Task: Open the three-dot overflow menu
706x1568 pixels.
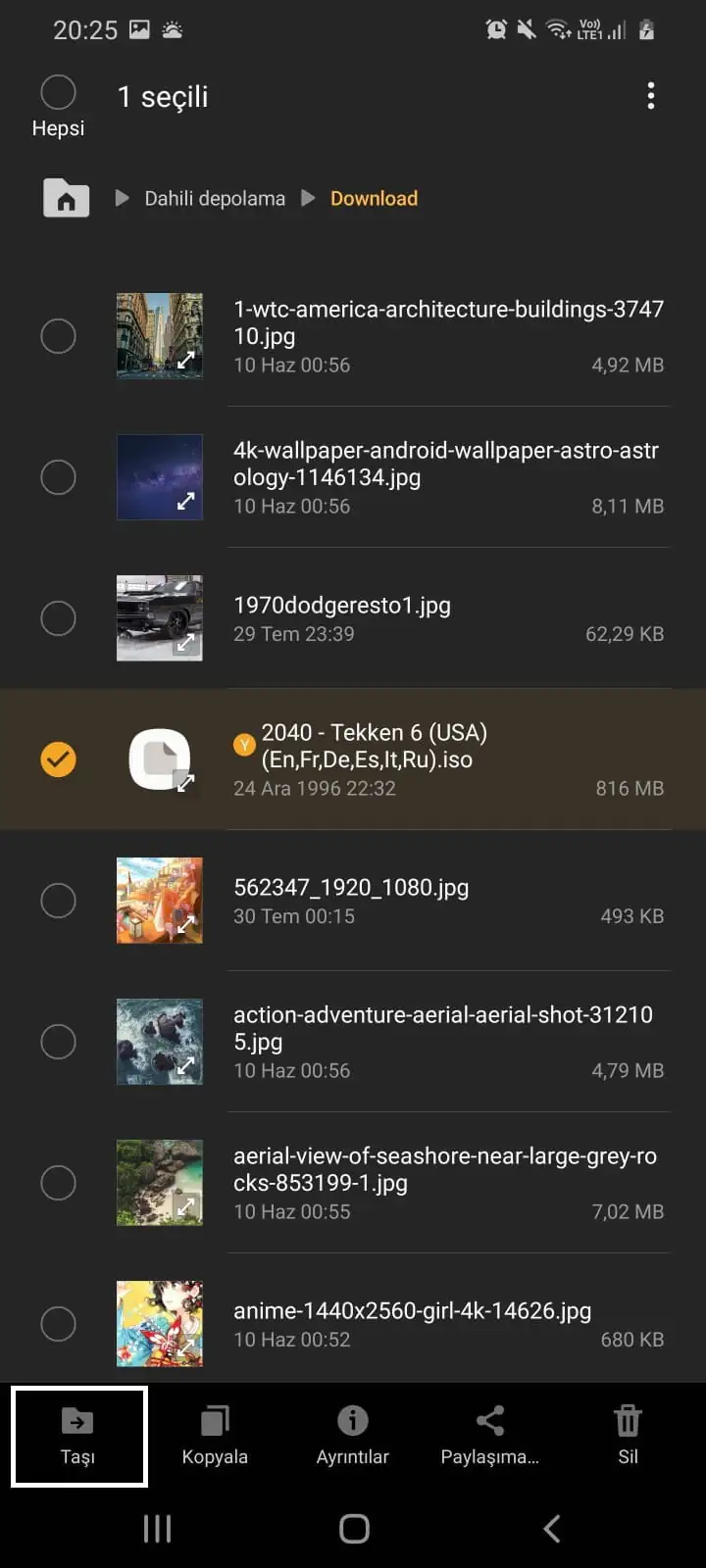Action: tap(650, 95)
